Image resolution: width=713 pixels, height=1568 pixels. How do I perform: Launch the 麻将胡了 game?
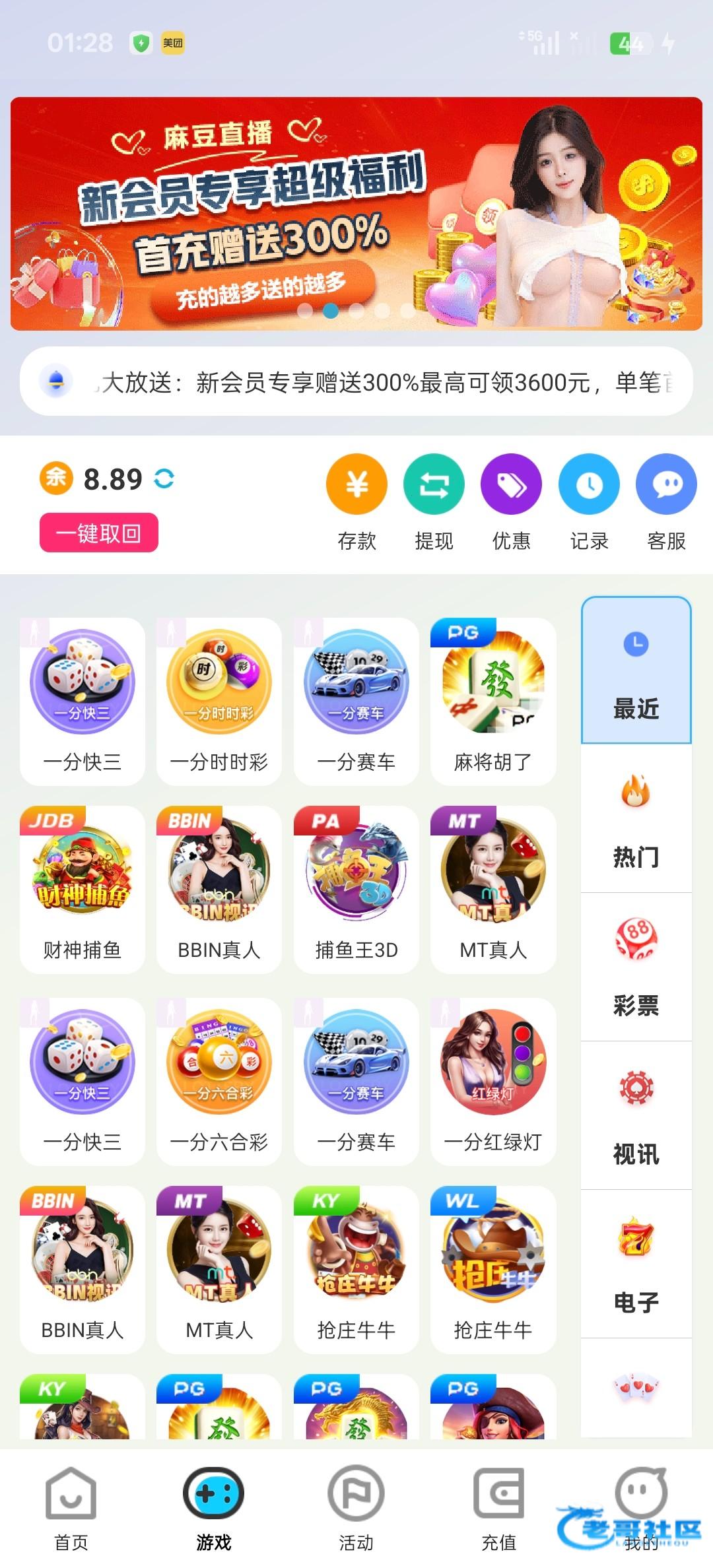(x=493, y=701)
